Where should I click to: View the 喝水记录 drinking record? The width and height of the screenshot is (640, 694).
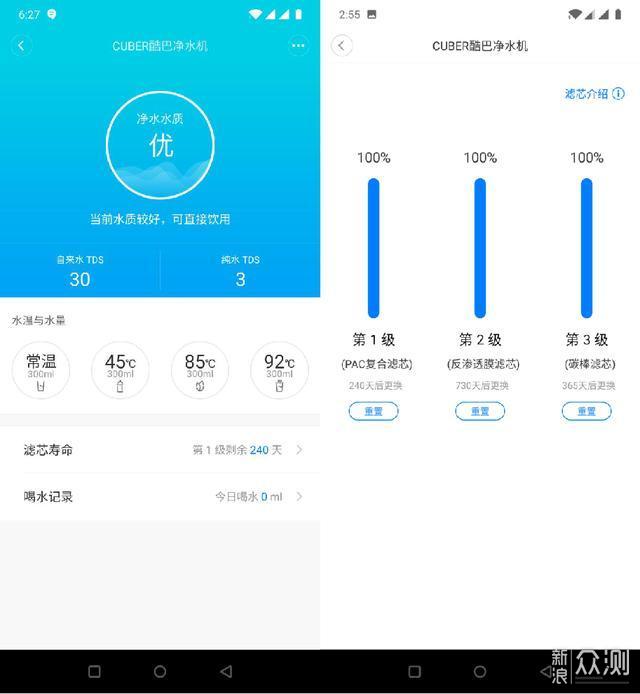(160, 496)
